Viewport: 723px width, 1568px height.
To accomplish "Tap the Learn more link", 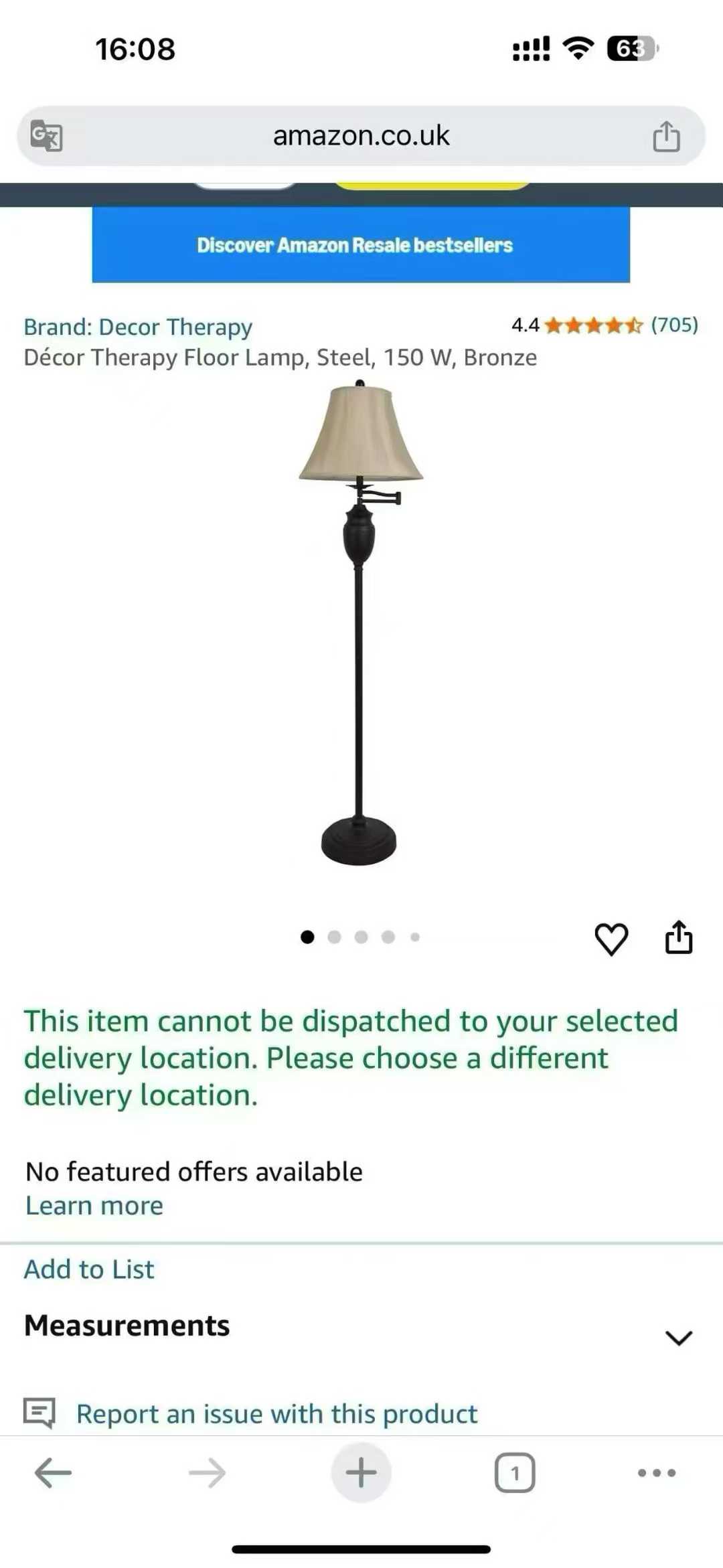I will [93, 1205].
